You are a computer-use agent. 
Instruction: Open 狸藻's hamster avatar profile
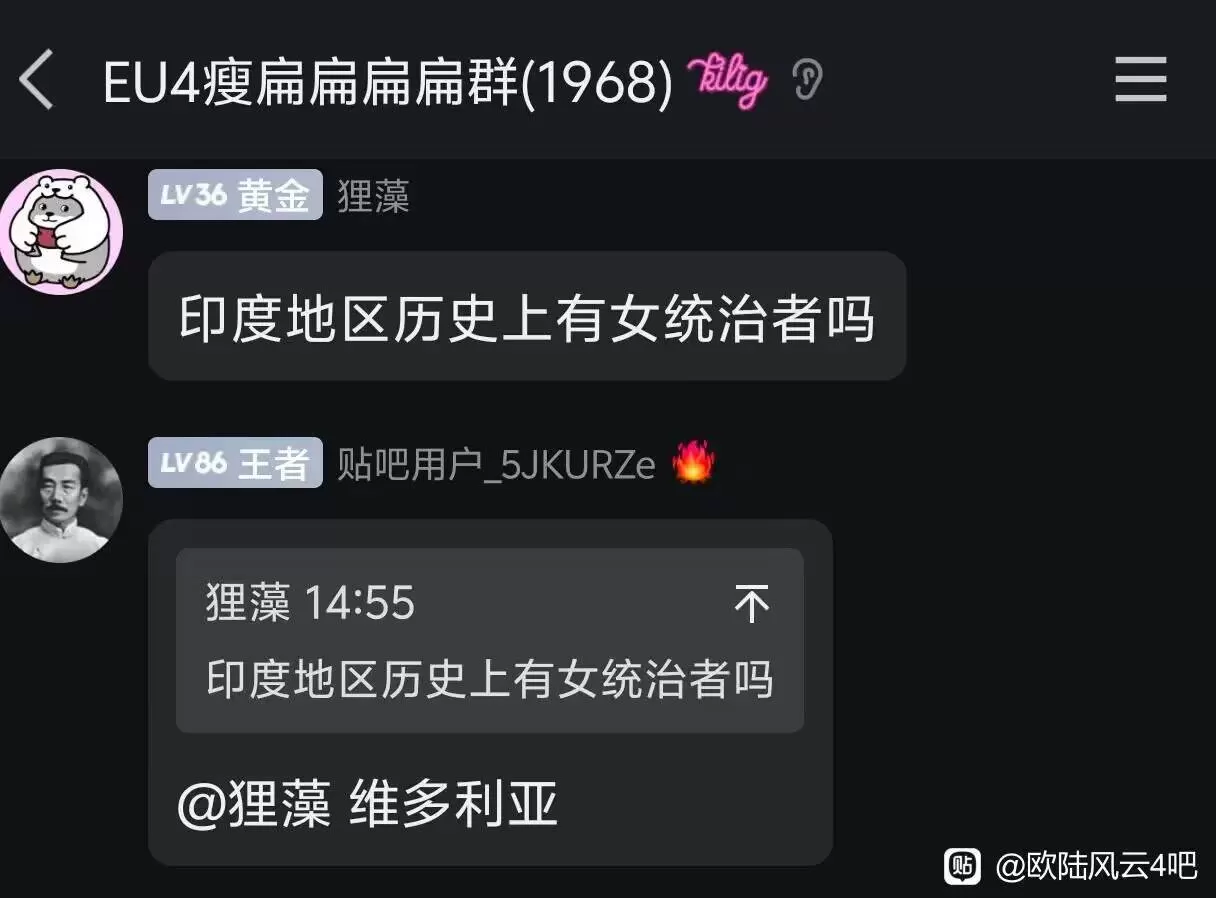pyautogui.click(x=61, y=232)
